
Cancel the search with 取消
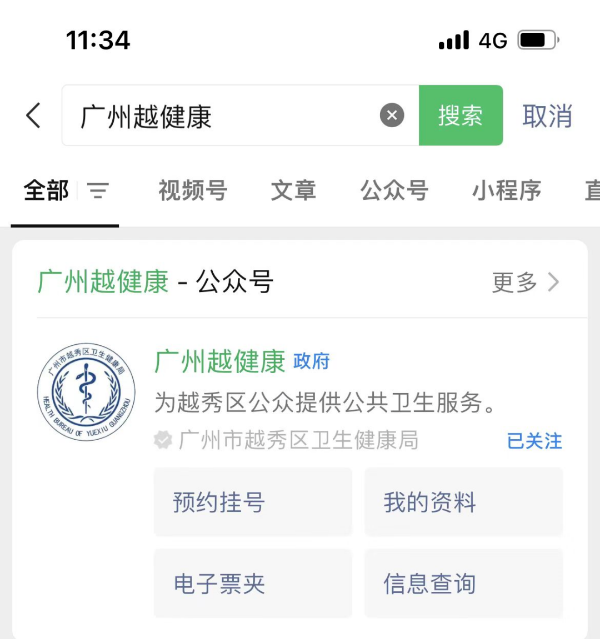547,116
